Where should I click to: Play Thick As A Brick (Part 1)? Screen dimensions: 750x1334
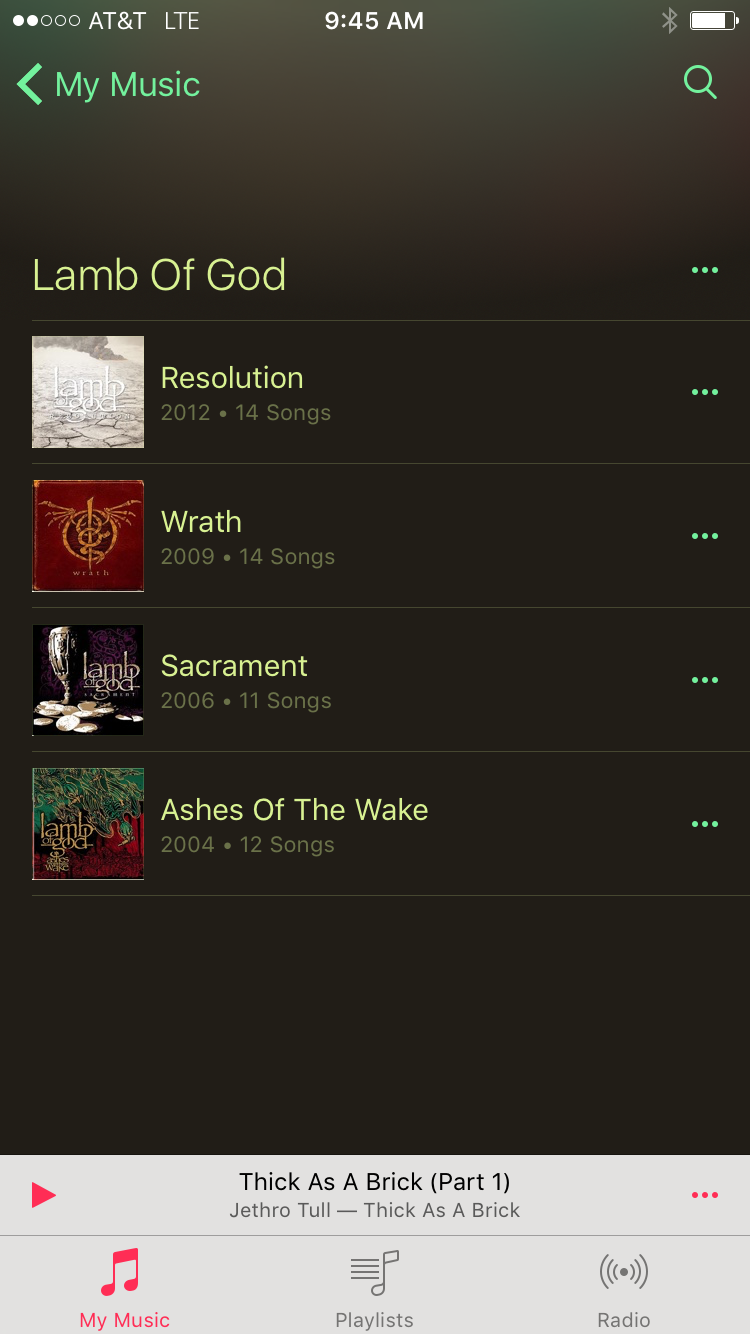tap(43, 1195)
